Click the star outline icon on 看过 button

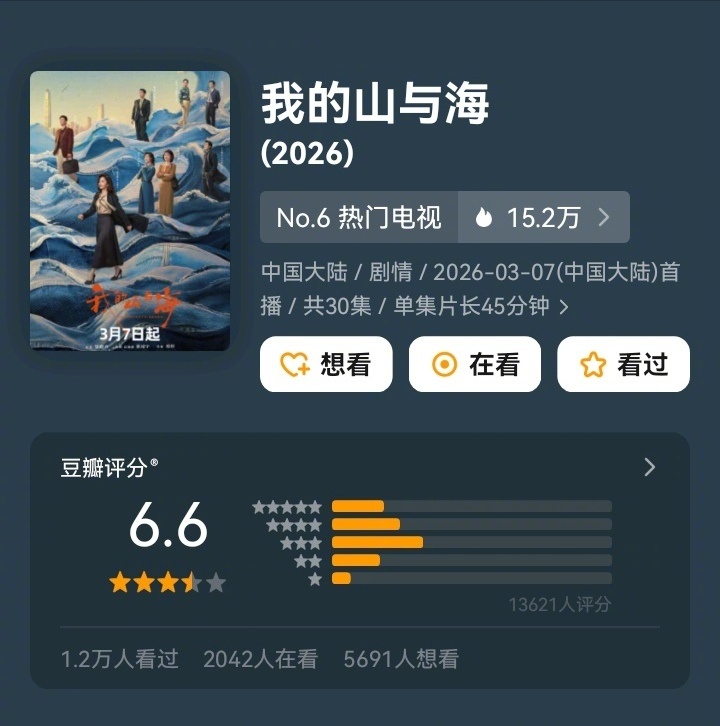[x=589, y=364]
